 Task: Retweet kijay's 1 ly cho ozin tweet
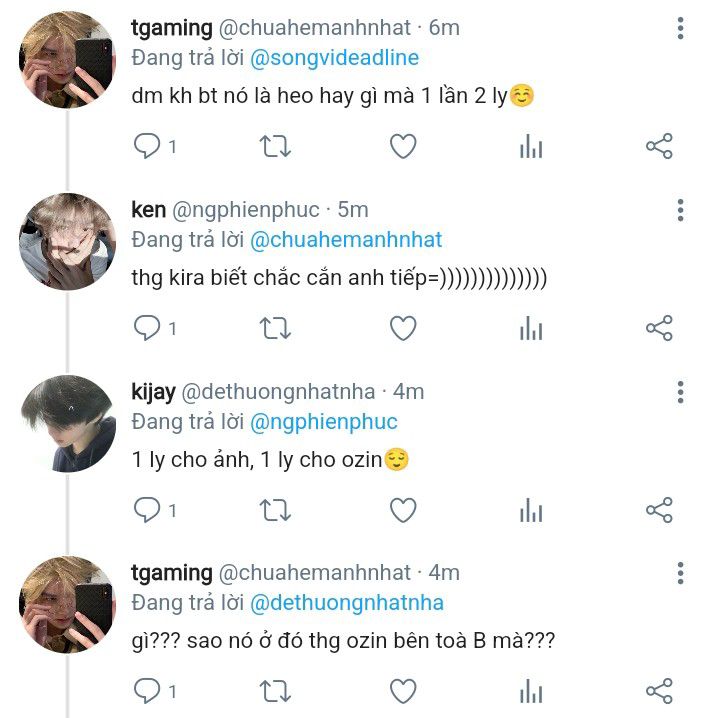[x=275, y=510]
